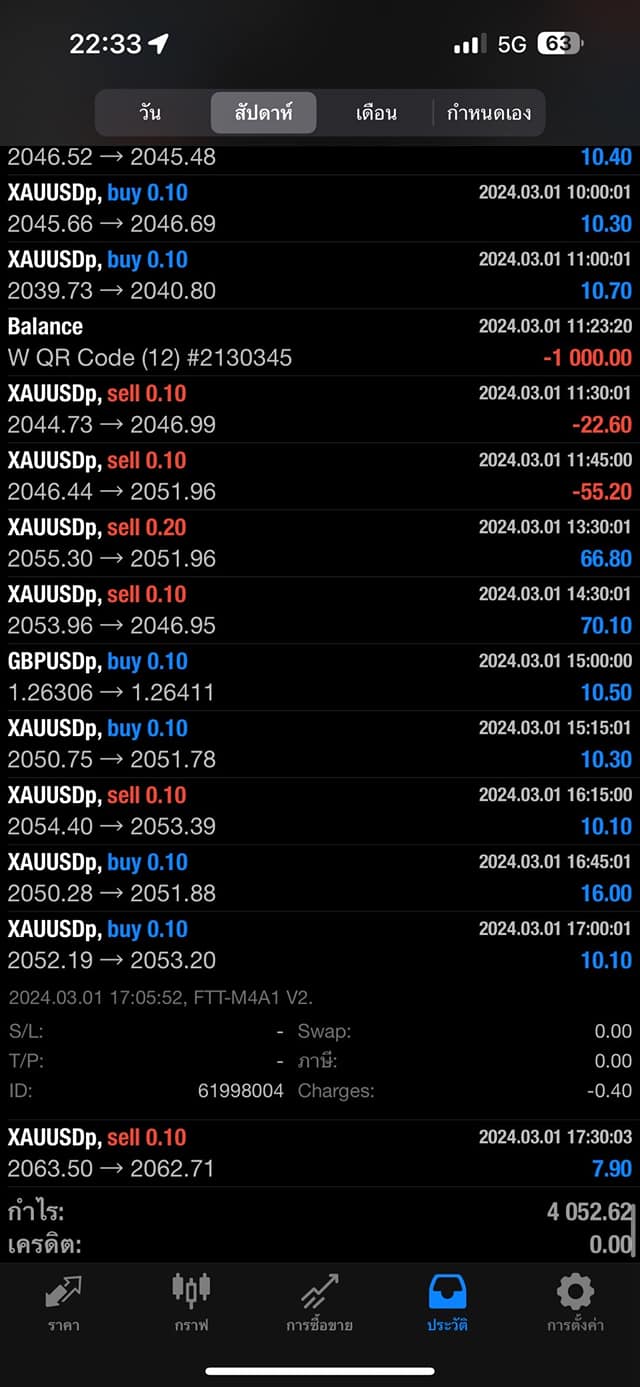Viewport: 640px width, 1387px height.
Task: Expand the XAUUSDp sell trade at 17:30:03
Action: (320, 1153)
